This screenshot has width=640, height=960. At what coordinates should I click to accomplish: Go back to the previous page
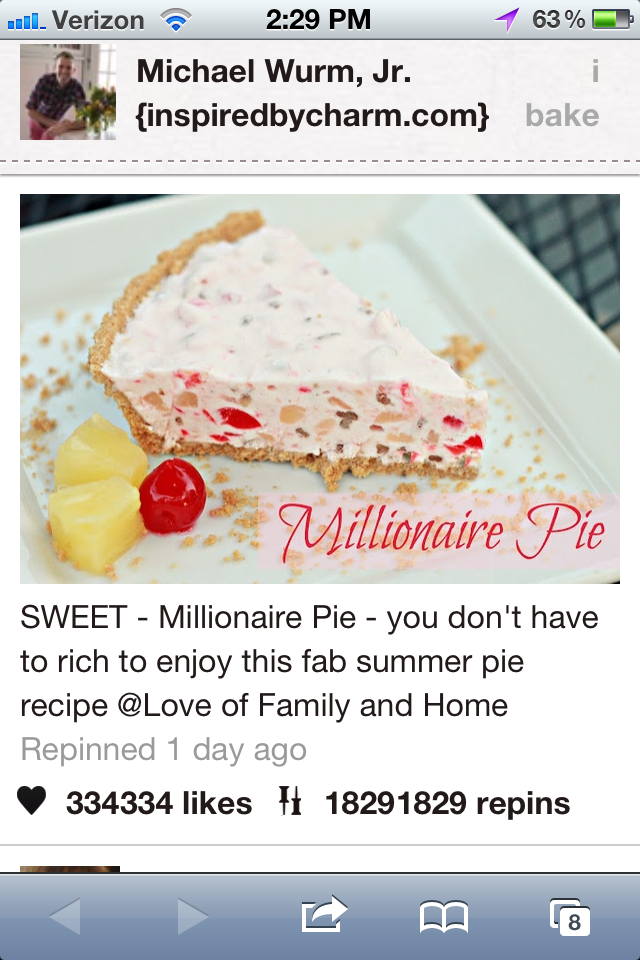point(65,916)
